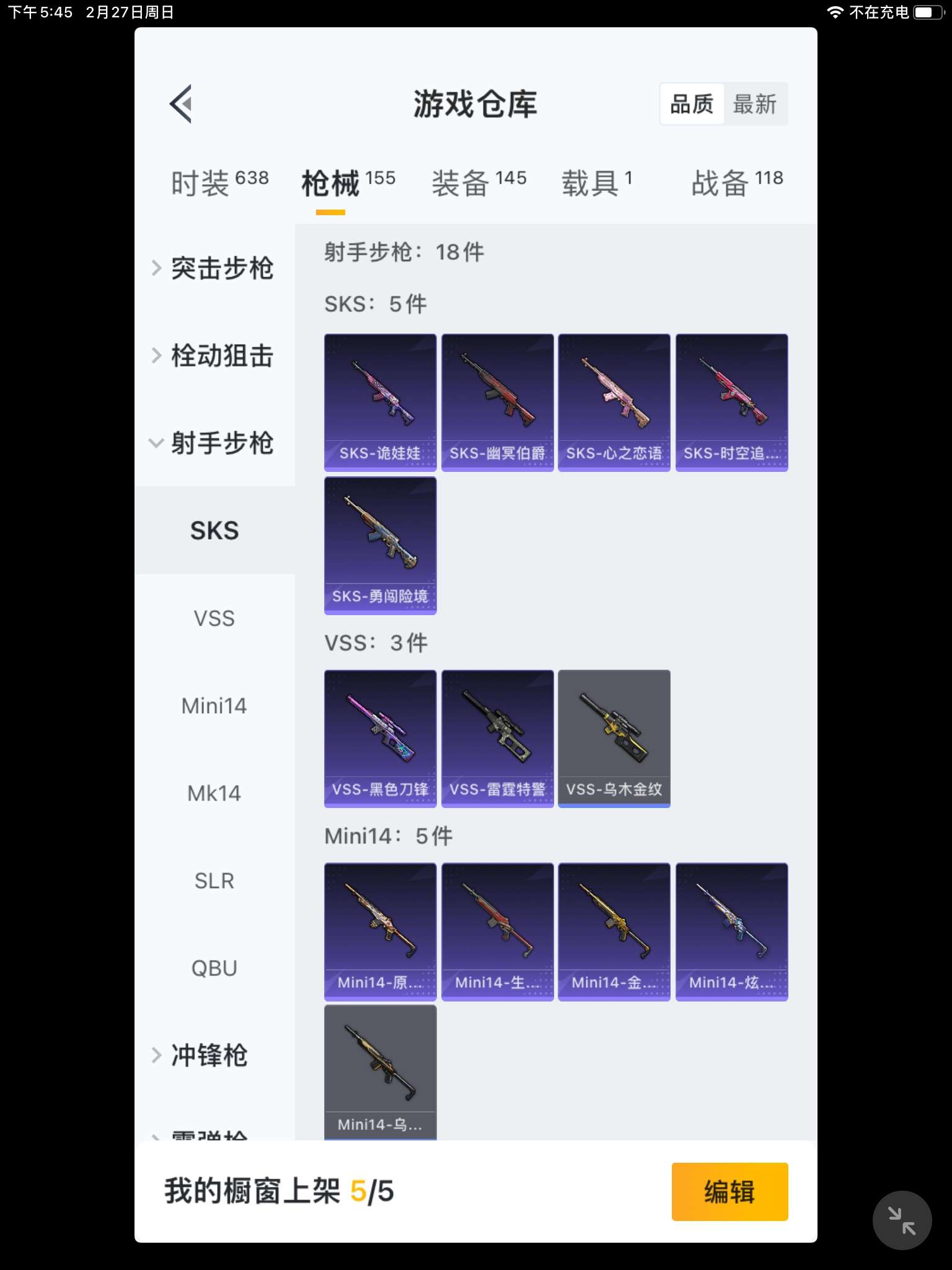Select Mk14 in the side list
Viewport: 952px width, 1270px height.
click(214, 793)
